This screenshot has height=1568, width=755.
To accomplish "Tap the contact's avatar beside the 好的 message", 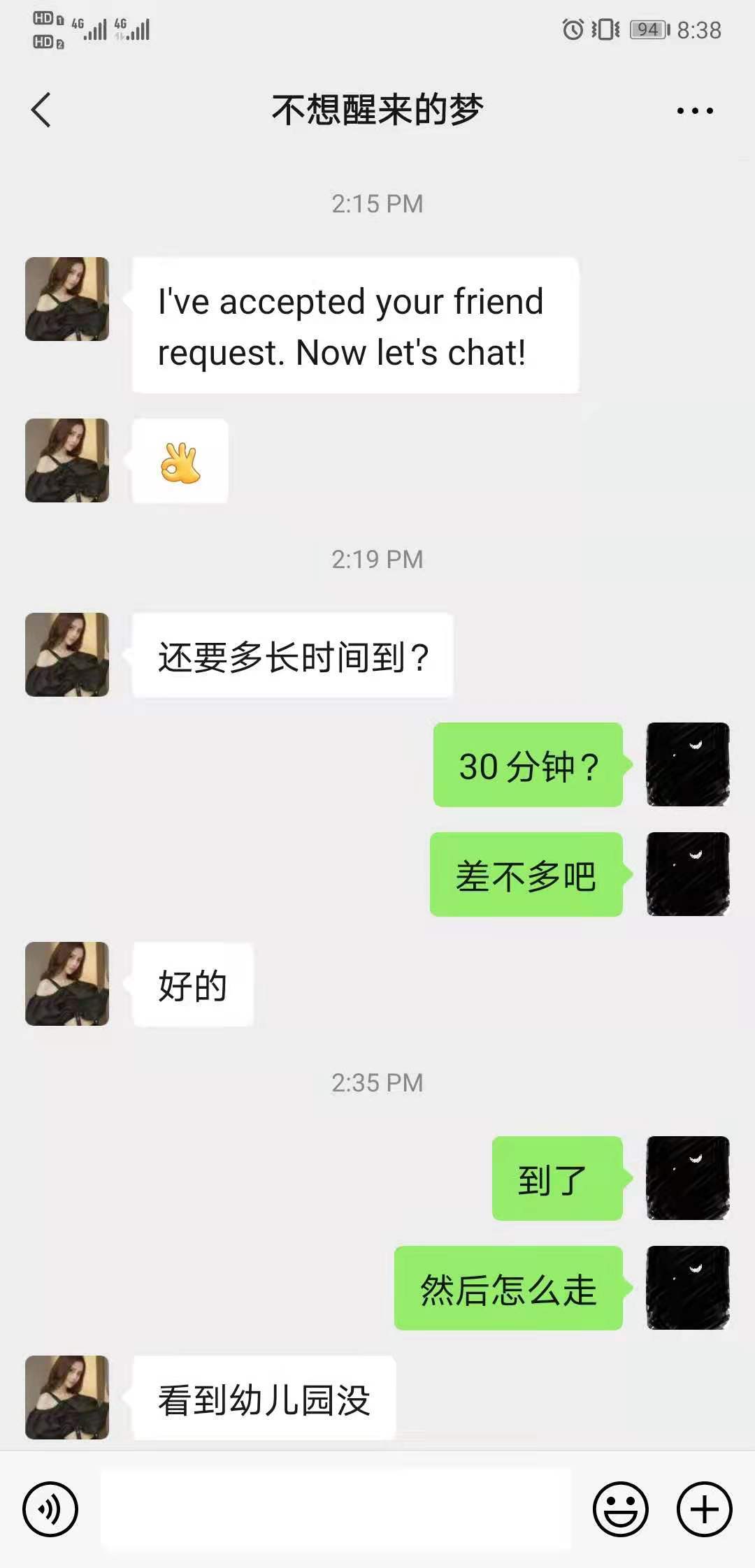I will [68, 983].
